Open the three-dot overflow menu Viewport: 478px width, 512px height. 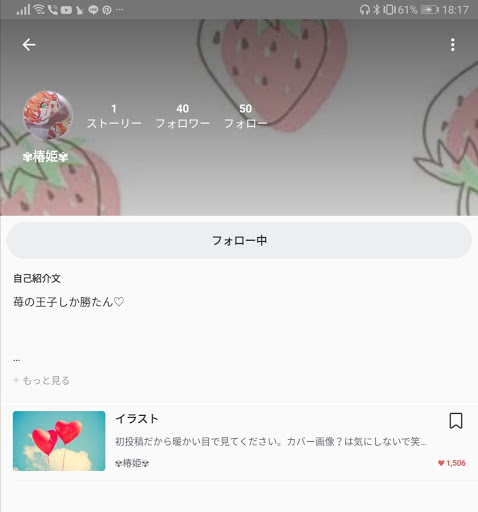(x=452, y=45)
